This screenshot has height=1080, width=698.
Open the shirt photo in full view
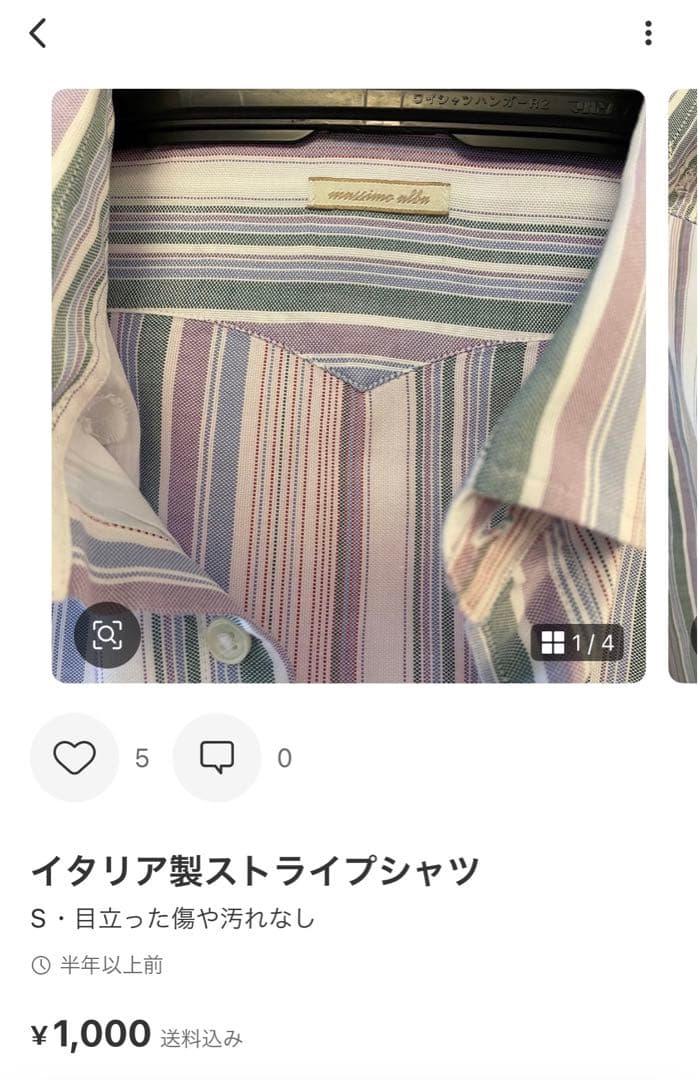348,380
